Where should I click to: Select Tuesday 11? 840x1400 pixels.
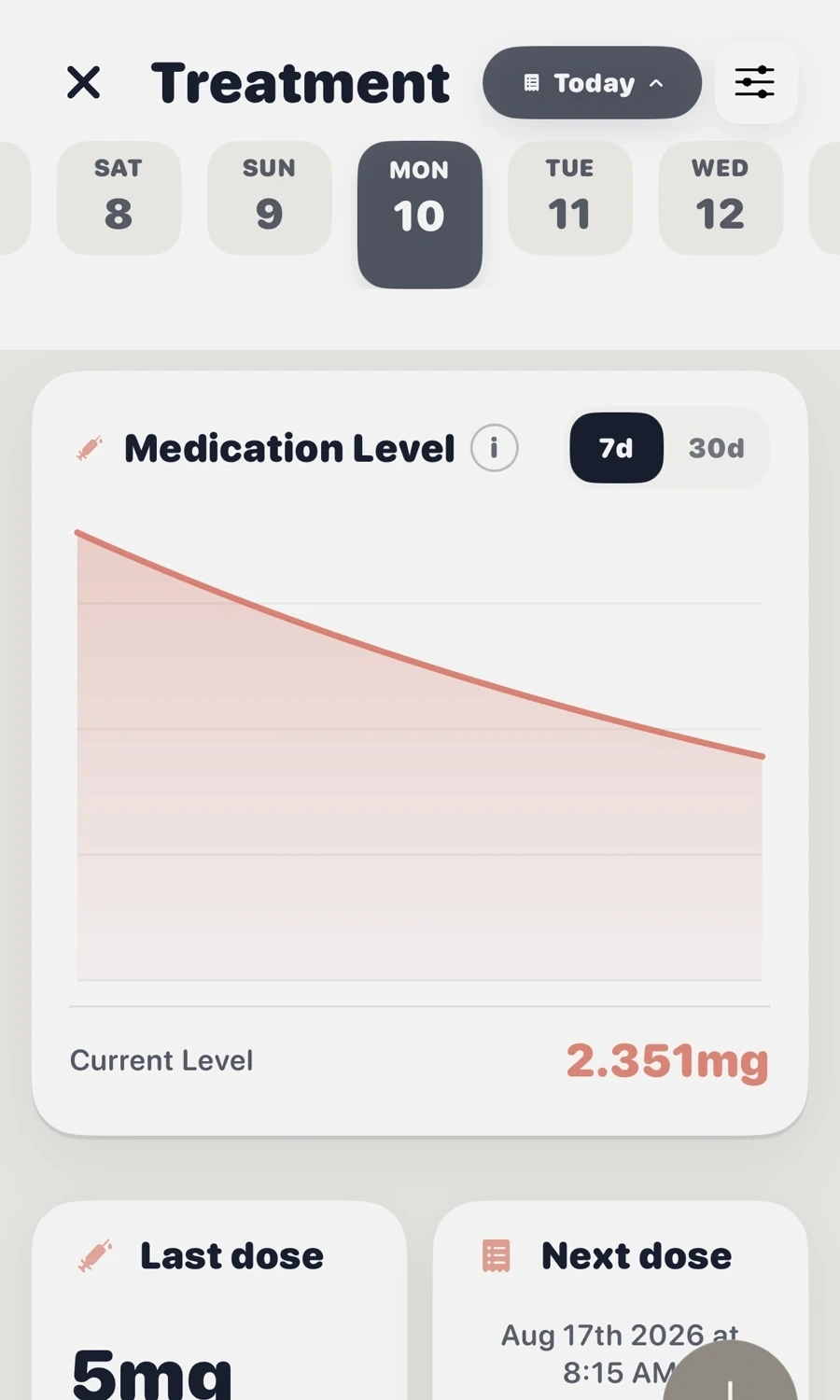(569, 198)
